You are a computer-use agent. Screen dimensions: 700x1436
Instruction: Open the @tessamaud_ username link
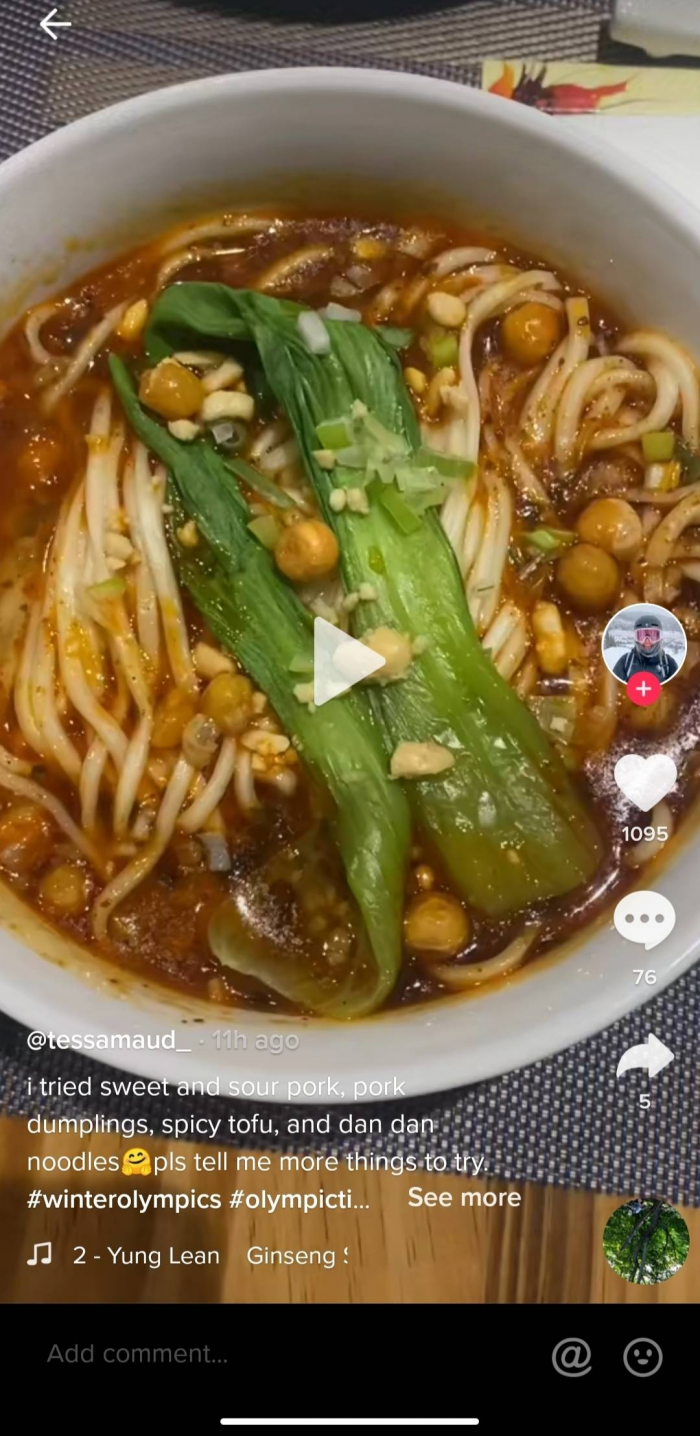(108, 1040)
